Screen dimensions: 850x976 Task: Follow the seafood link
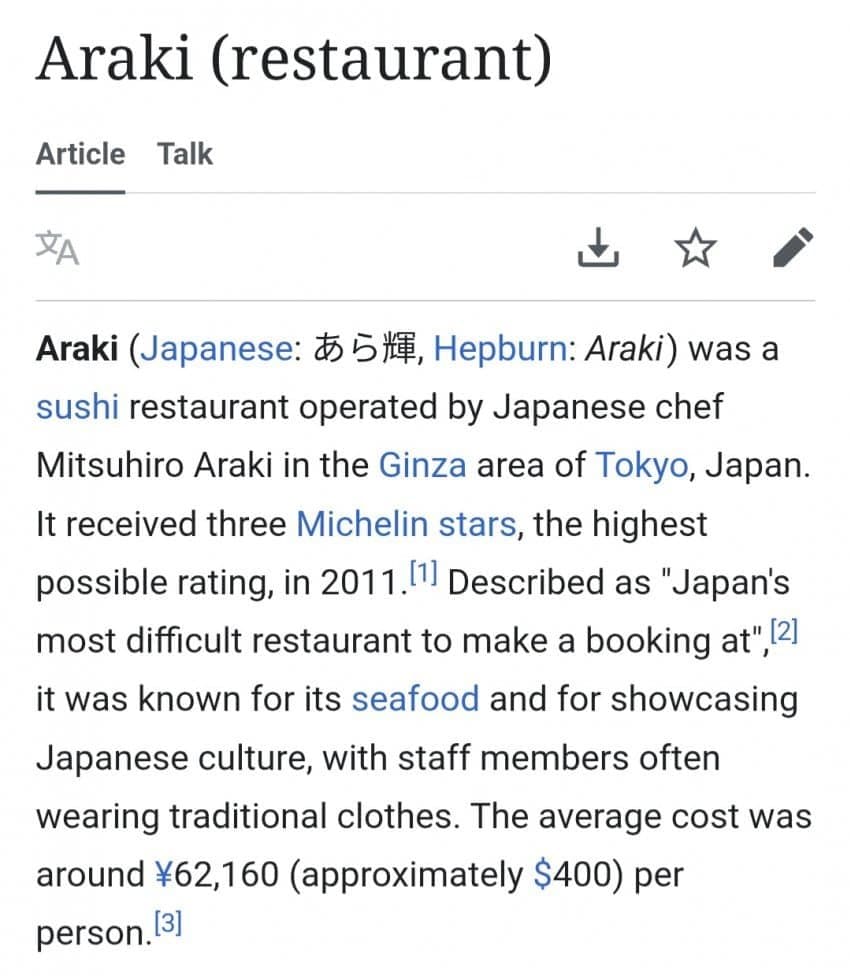click(416, 699)
